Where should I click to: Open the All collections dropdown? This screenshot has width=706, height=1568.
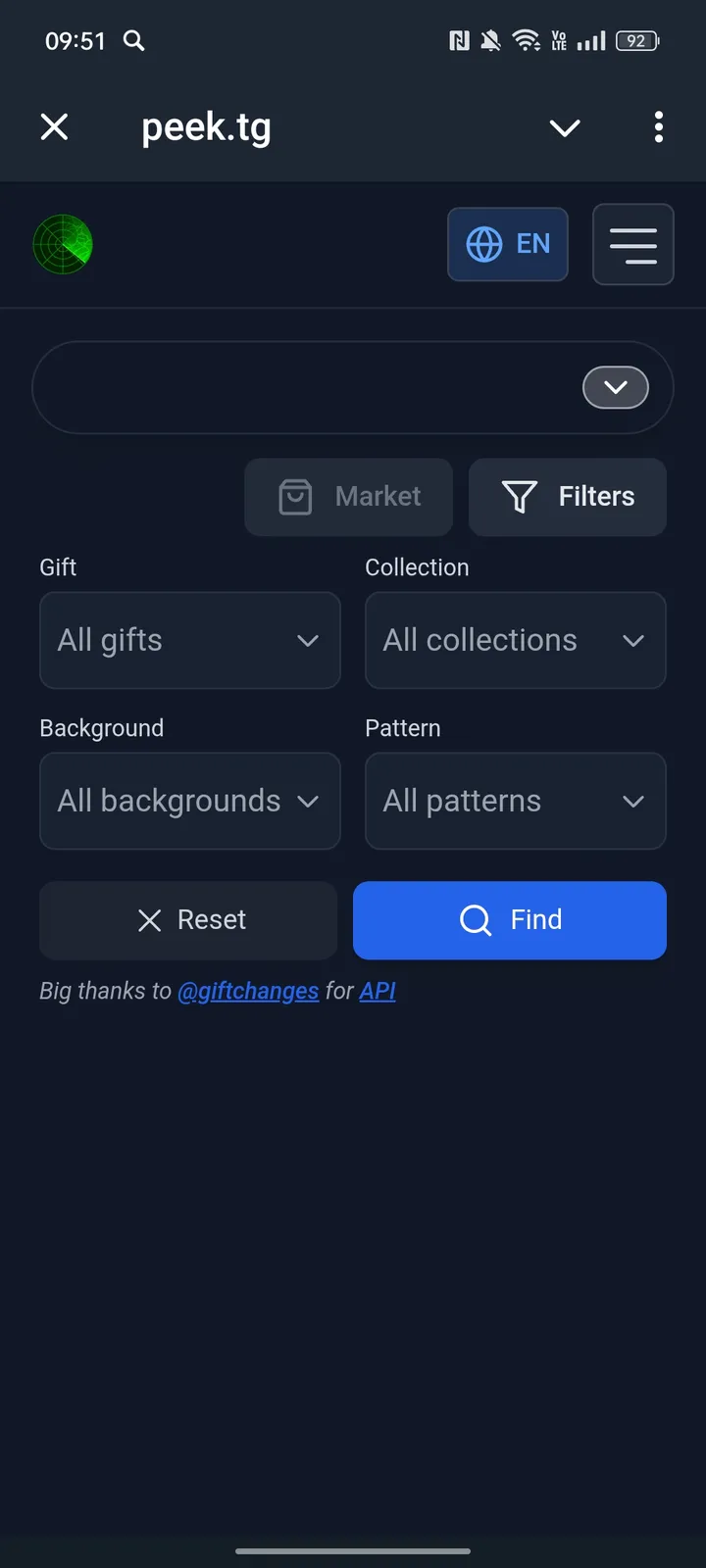click(x=515, y=640)
